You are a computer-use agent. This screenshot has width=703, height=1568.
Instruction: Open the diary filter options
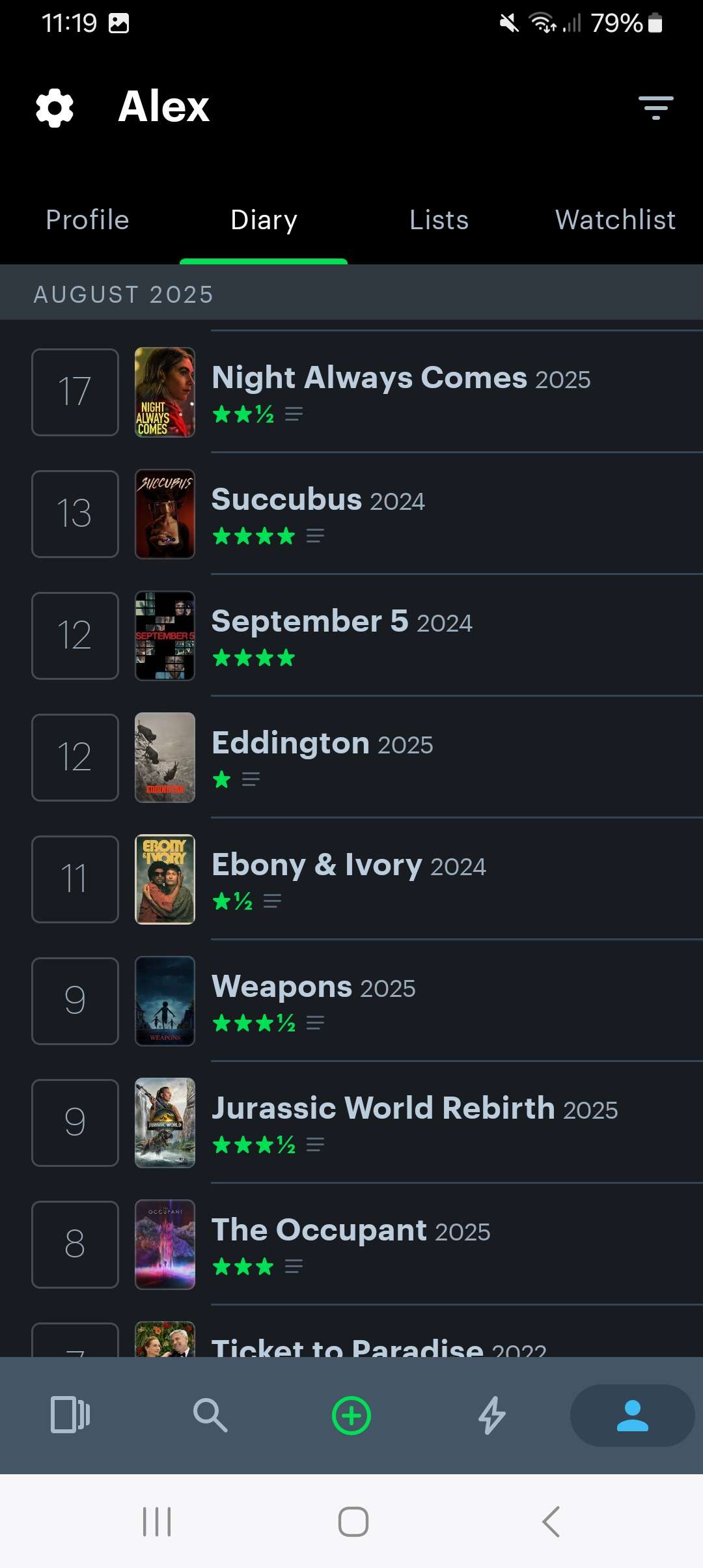click(655, 107)
